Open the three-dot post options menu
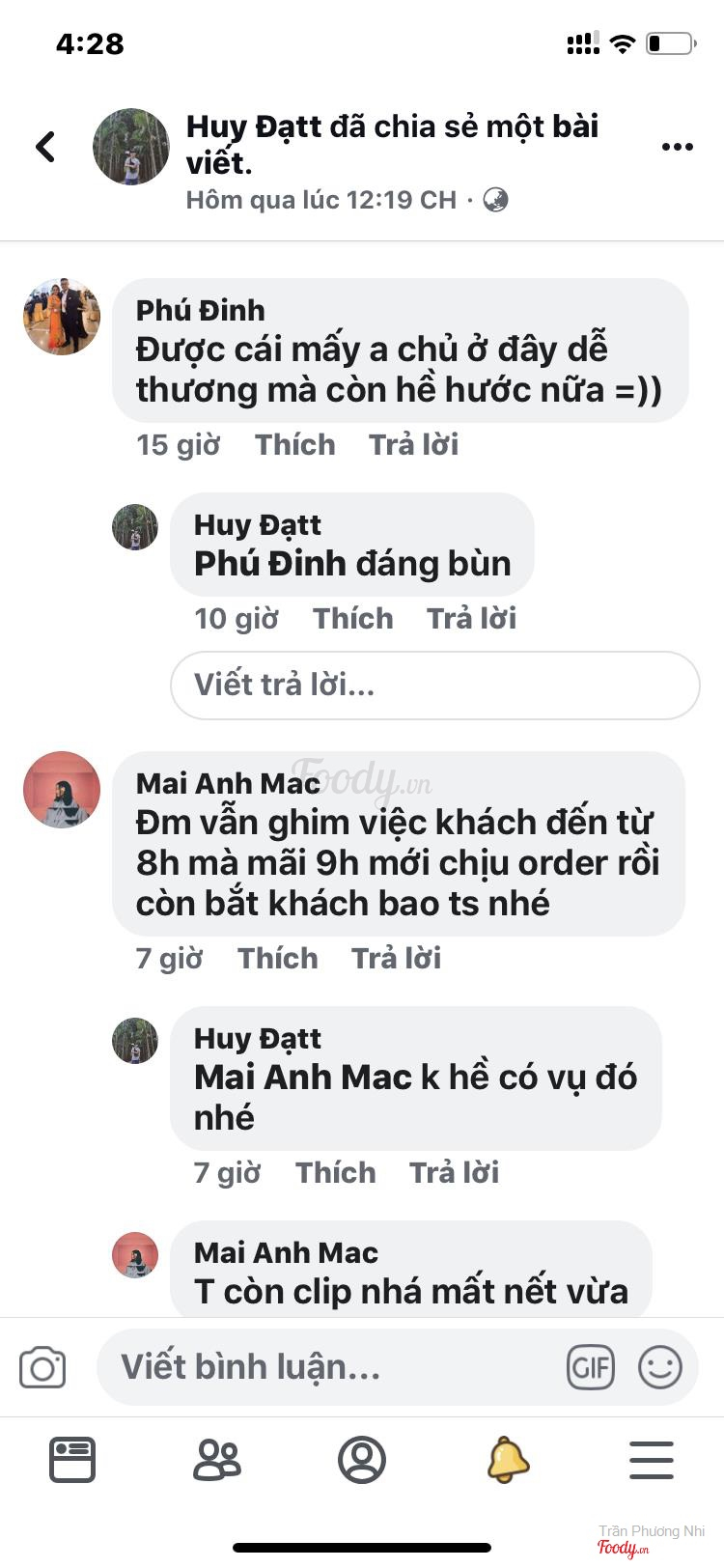The width and height of the screenshot is (724, 1568). pyautogui.click(x=677, y=147)
